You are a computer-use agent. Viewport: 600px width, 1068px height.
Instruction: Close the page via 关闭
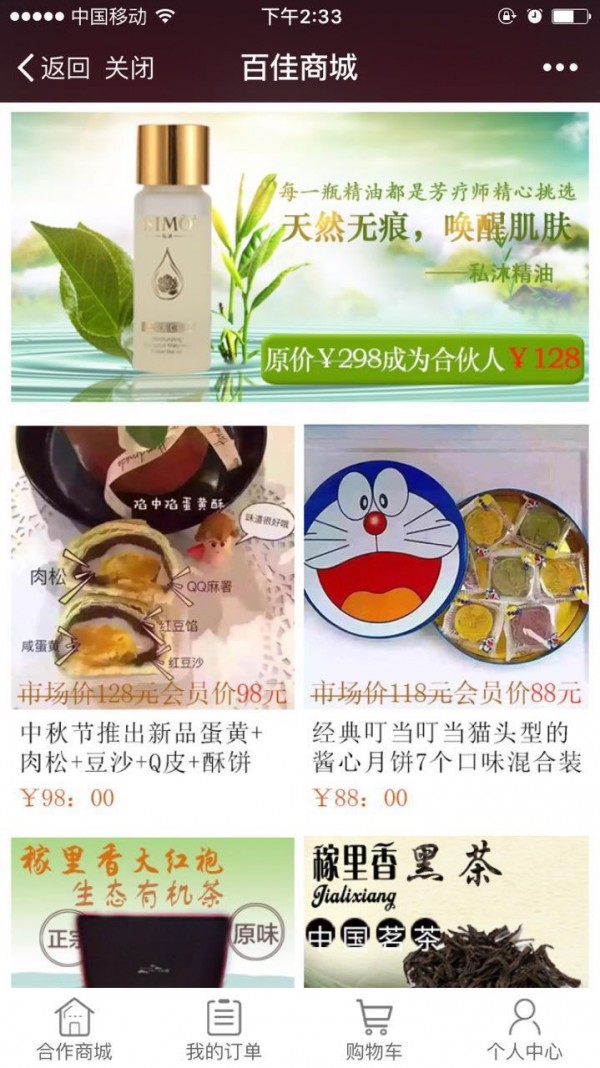pyautogui.click(x=130, y=69)
